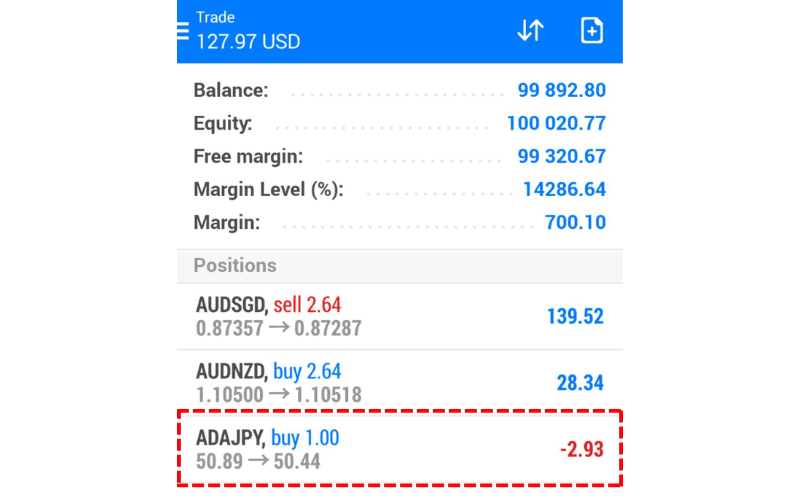
Task: Sort positions with the arrows icon
Action: click(x=530, y=31)
